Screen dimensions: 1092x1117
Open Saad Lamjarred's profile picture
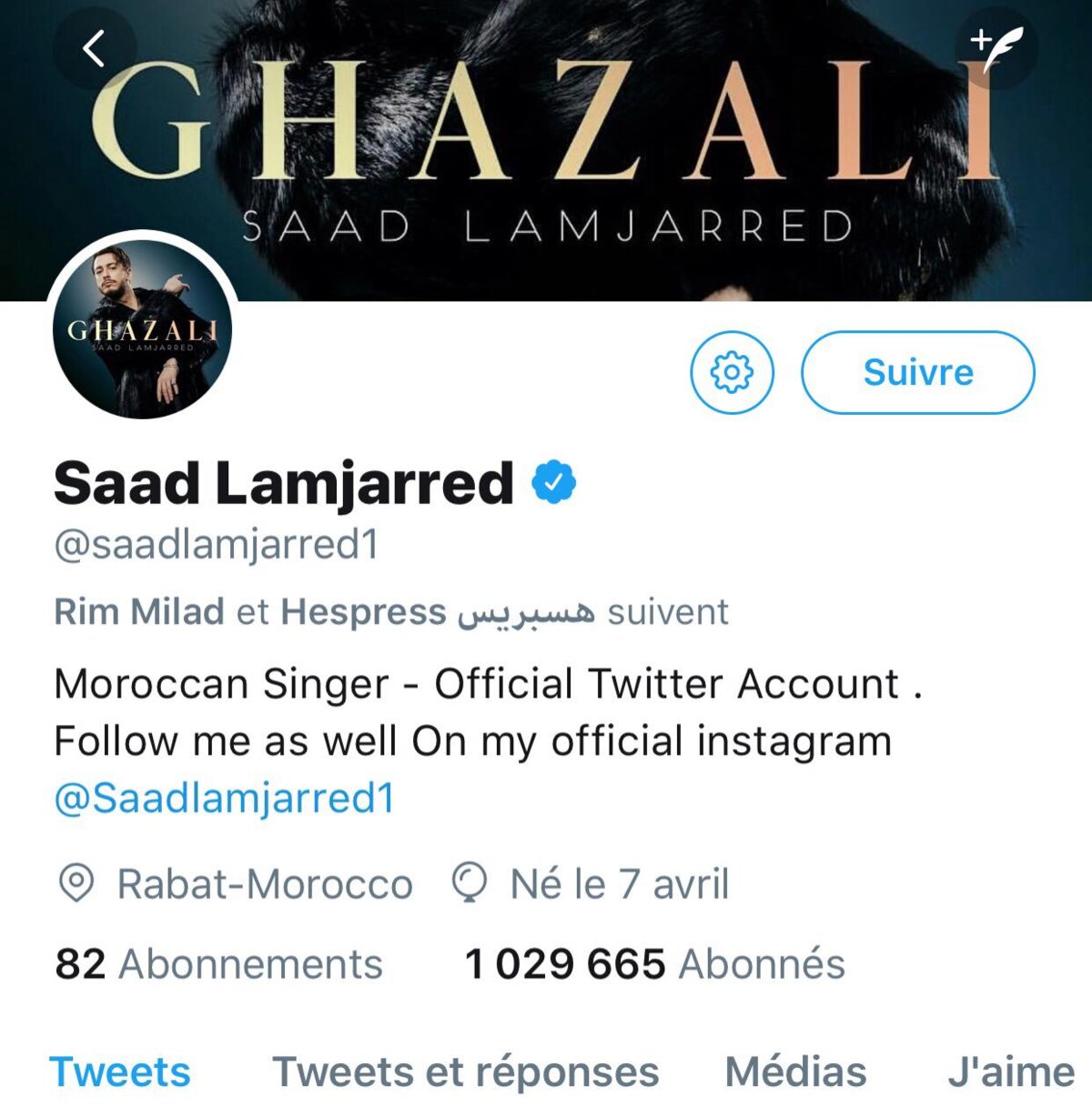[143, 329]
